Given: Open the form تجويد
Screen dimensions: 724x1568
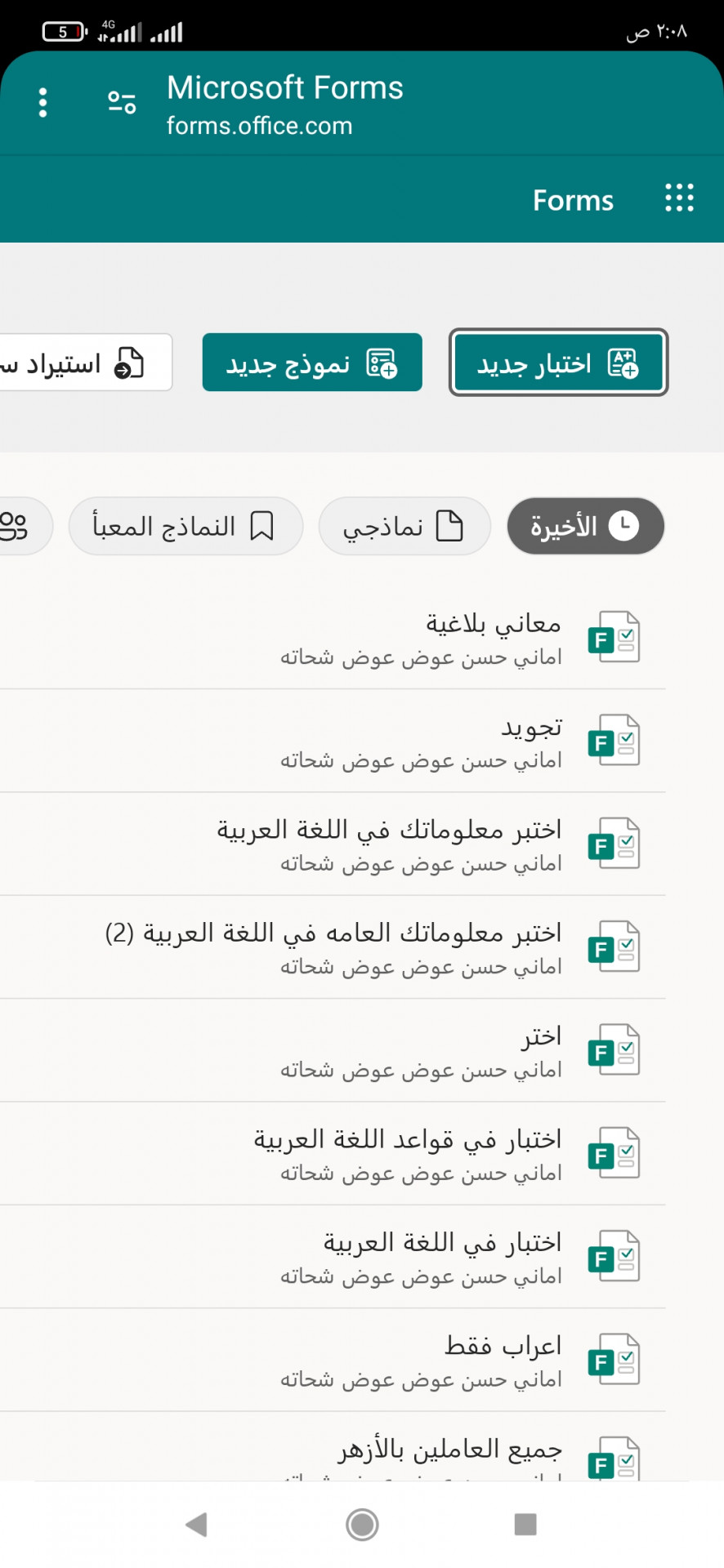Looking at the screenshot, I should (333, 741).
